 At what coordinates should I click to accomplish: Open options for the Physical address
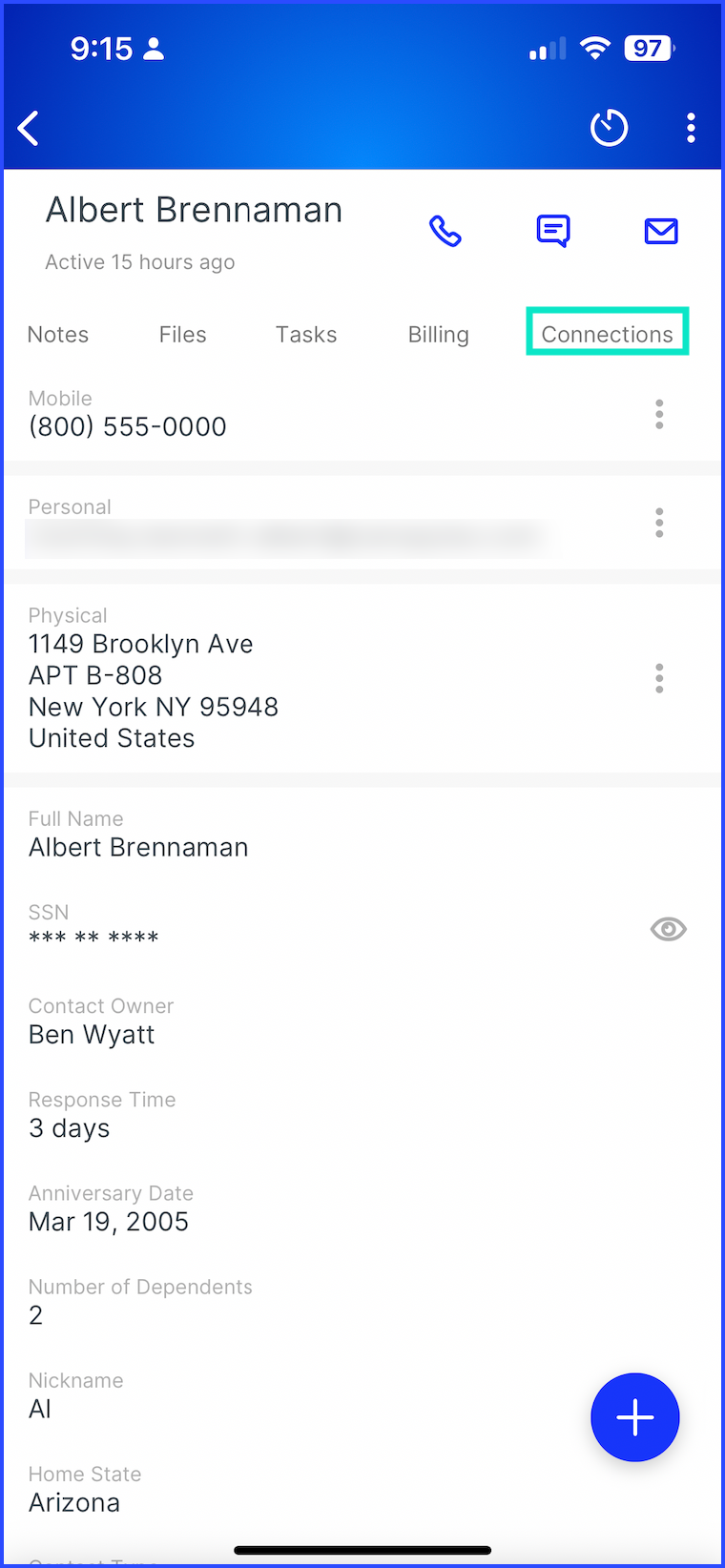click(659, 678)
